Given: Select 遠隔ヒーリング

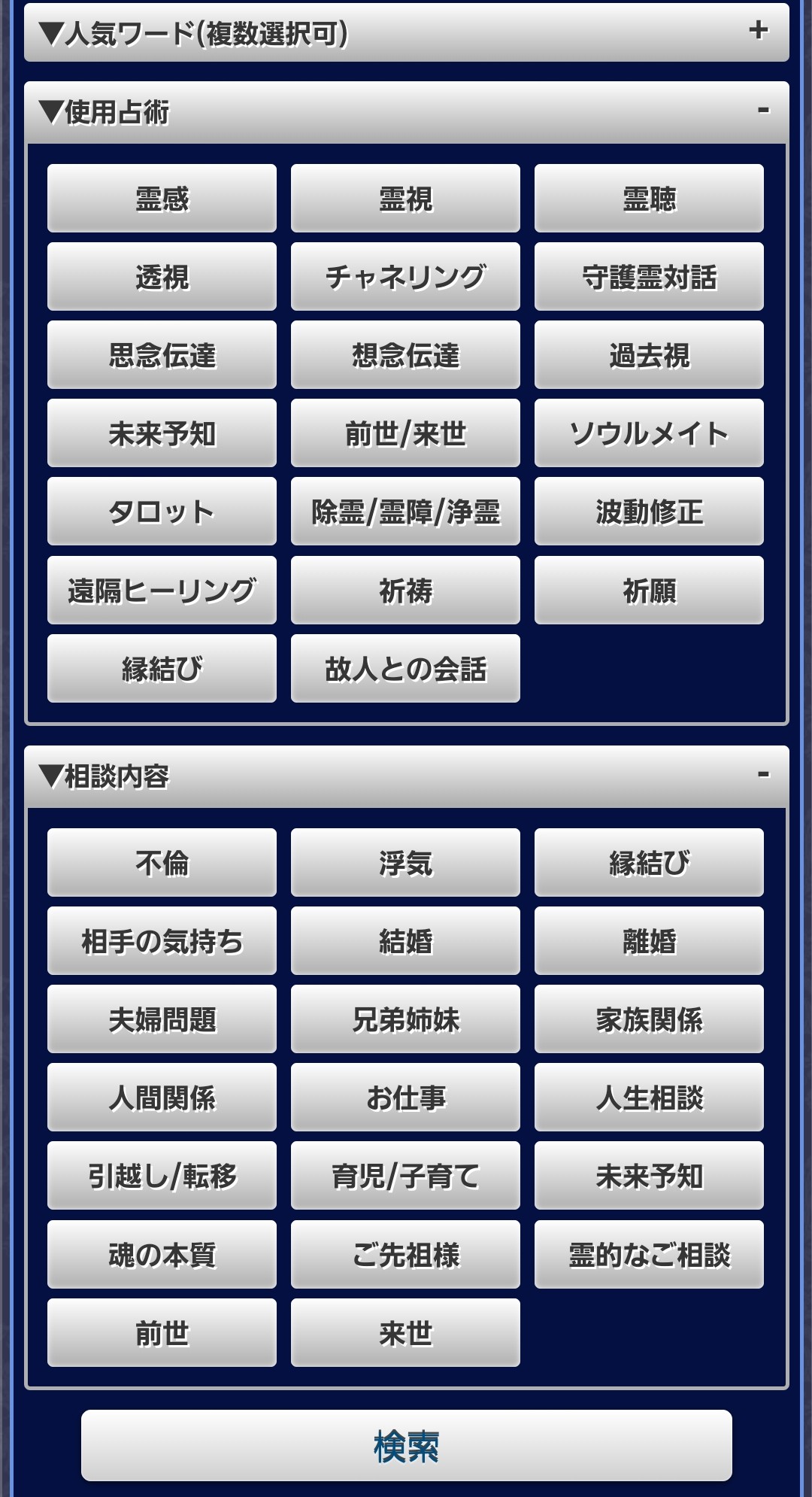Looking at the screenshot, I should (162, 591).
